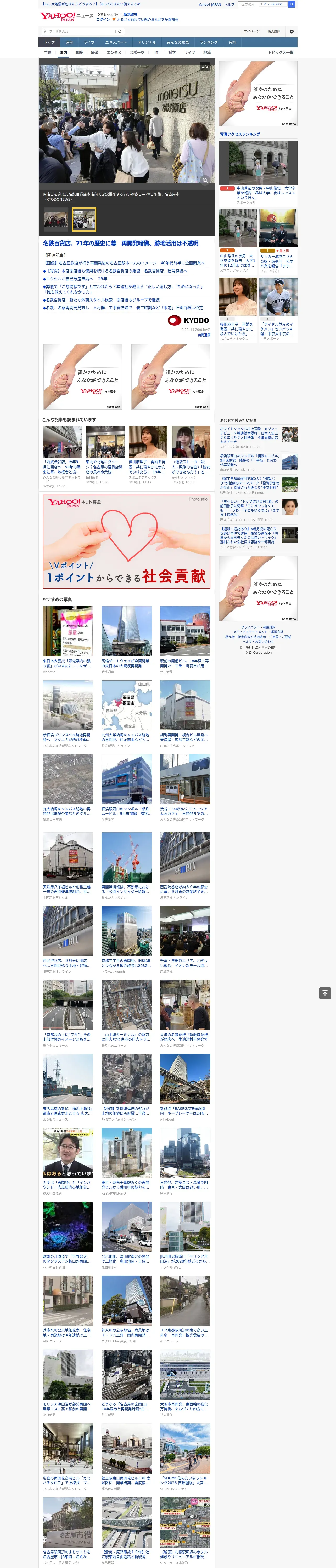Screen dimensions: 336x1568
Task: Tap the ログイン link
Action: pos(103,20)
